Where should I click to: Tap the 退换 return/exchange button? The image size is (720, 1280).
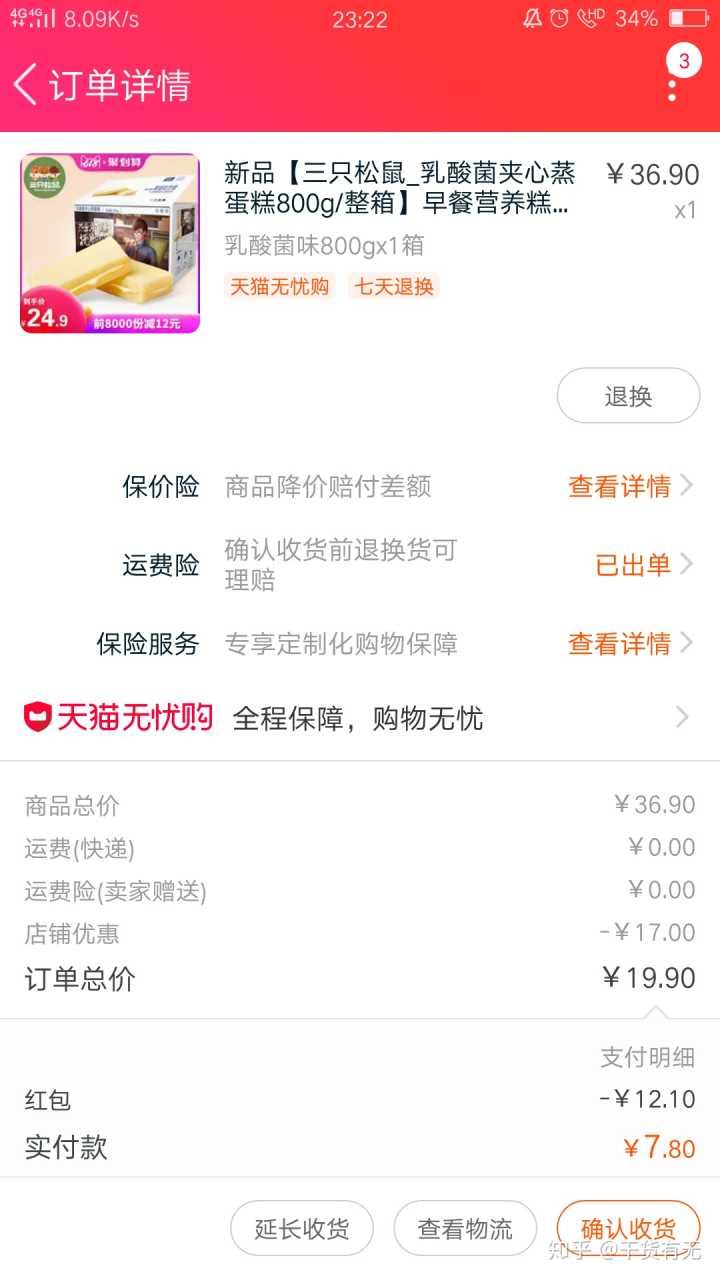628,396
